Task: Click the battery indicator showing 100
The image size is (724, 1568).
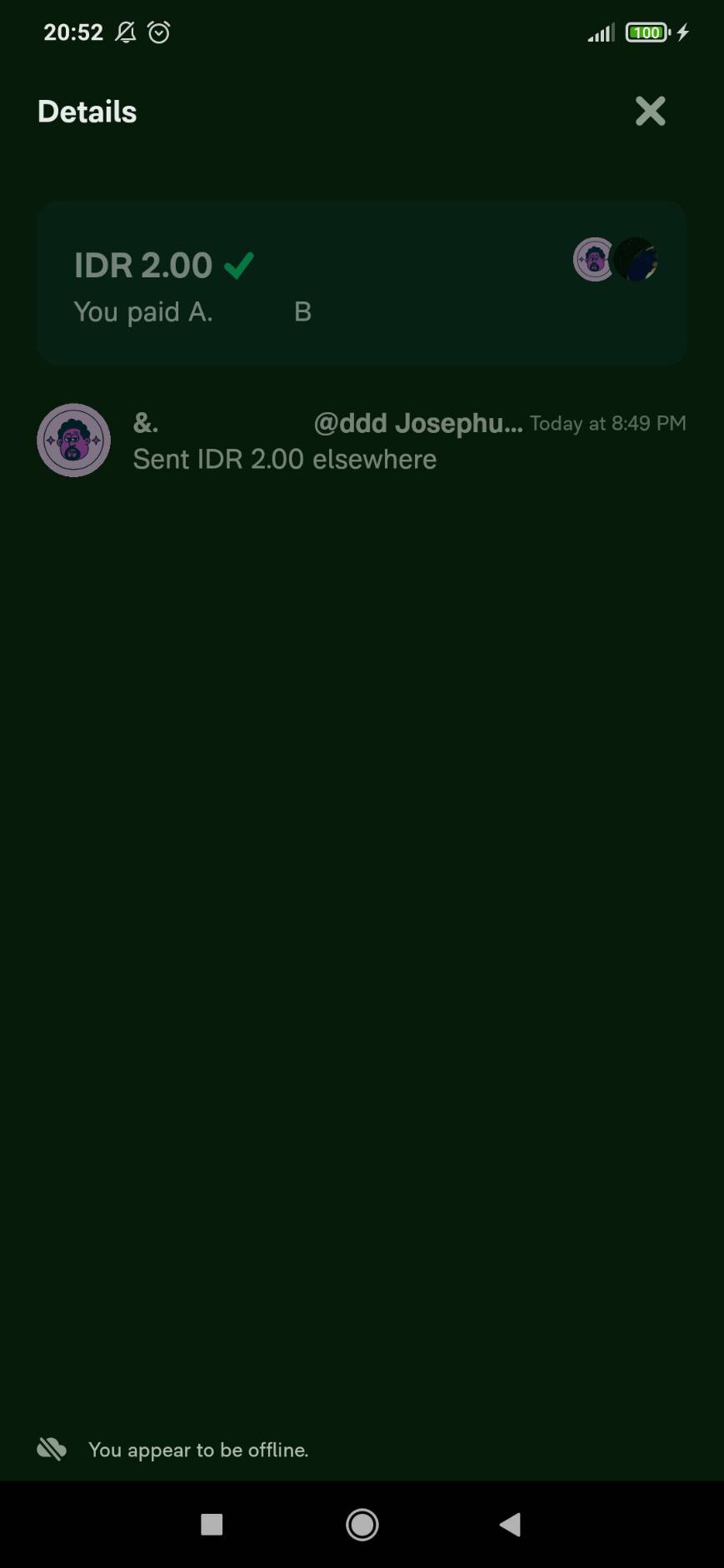Action: coord(647,32)
